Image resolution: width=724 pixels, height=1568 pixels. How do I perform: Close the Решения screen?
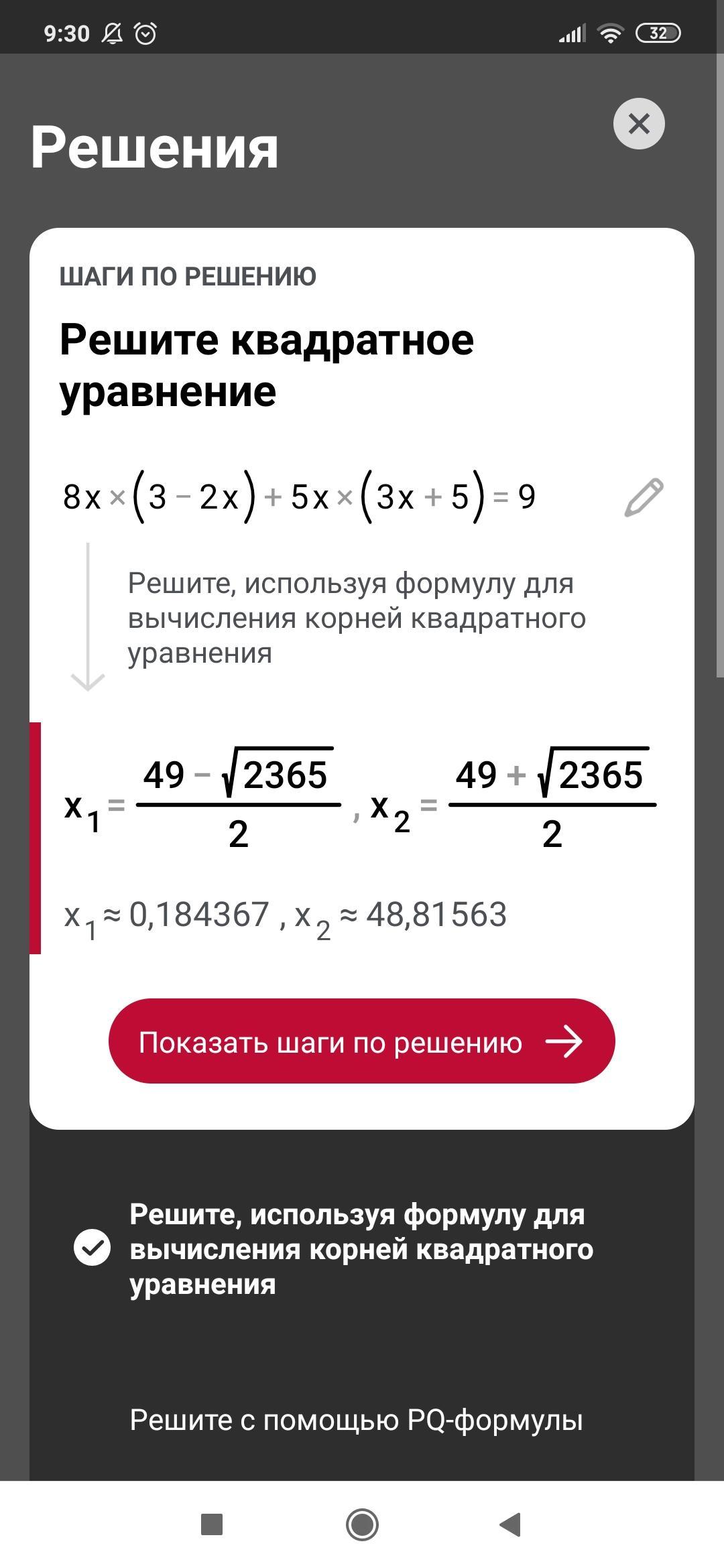point(639,124)
